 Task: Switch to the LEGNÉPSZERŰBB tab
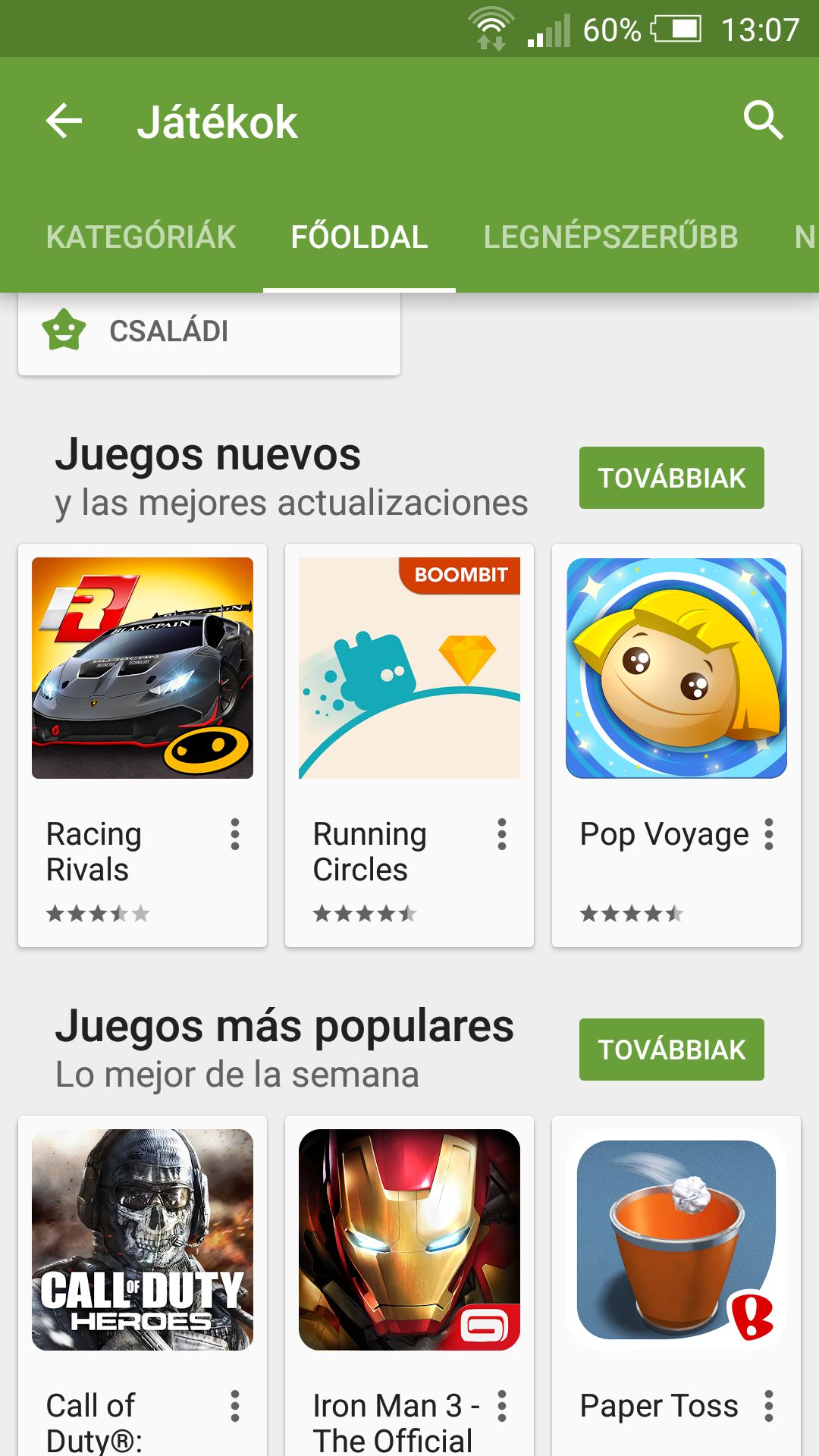point(611,237)
